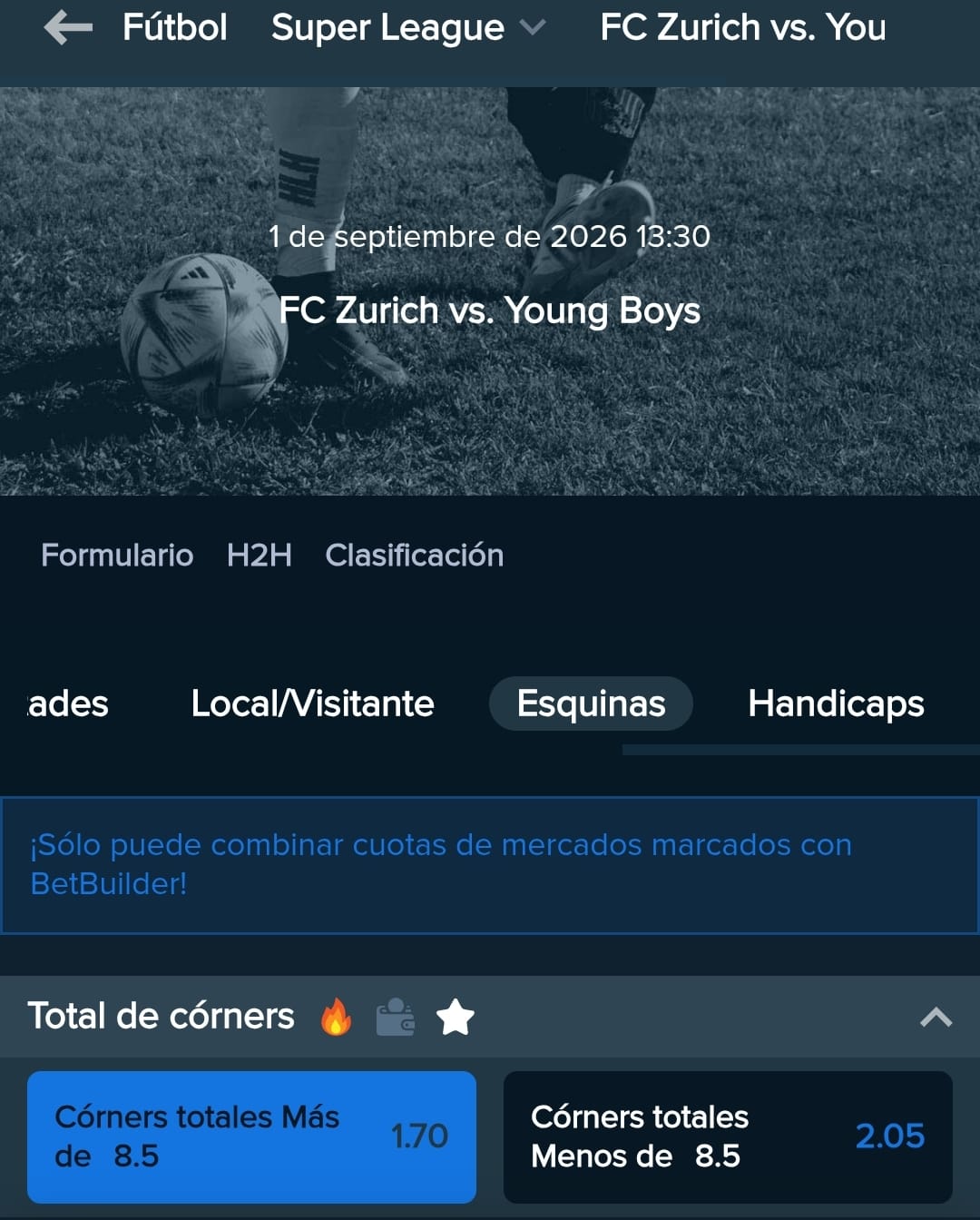Select the Esquinas market tab
This screenshot has height=1220, width=980.
tap(591, 703)
